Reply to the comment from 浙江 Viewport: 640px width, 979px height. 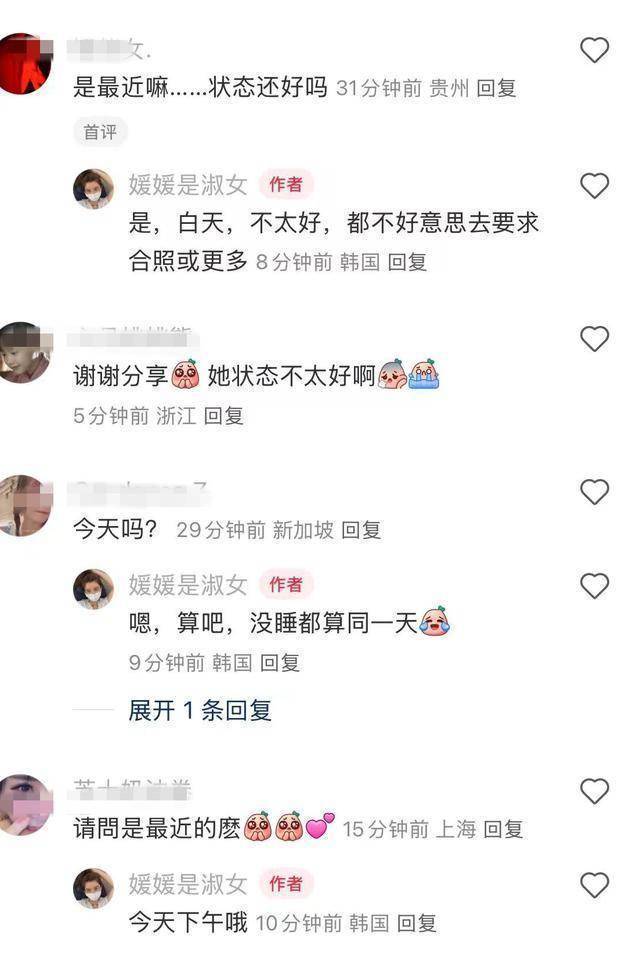(x=224, y=416)
